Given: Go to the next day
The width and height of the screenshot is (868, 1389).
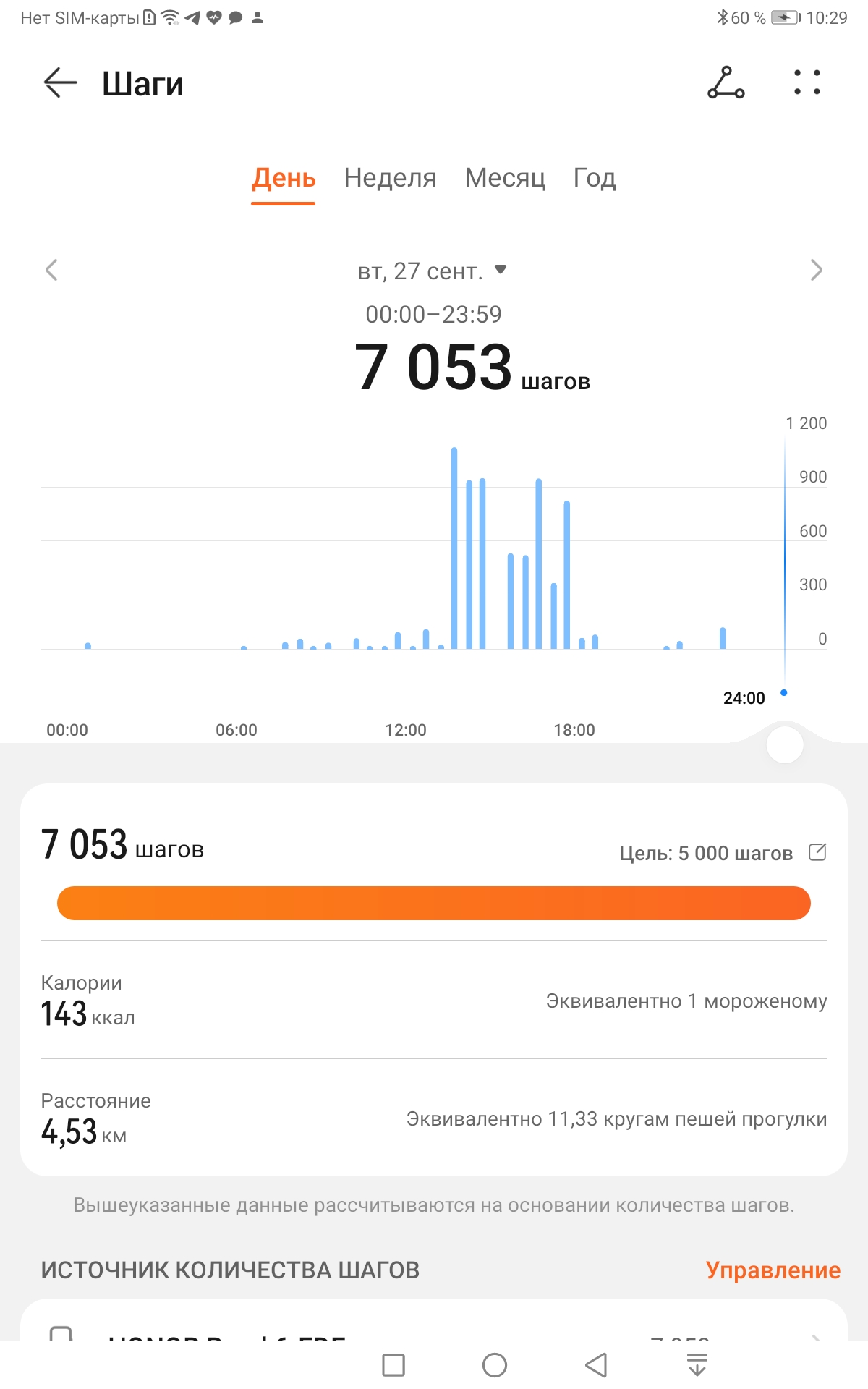Looking at the screenshot, I should pos(816,270).
